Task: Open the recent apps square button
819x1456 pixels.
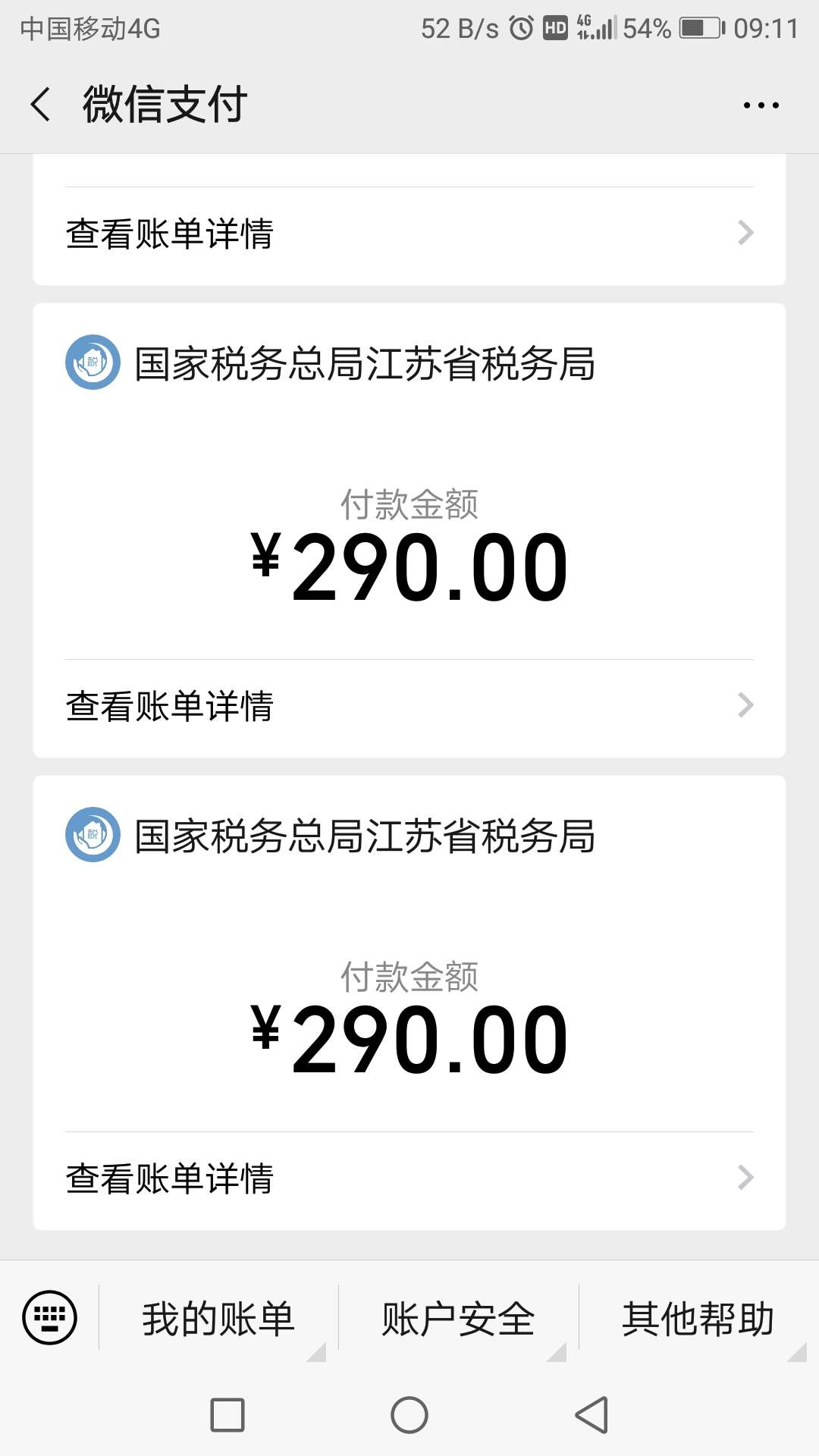Action: 227,1415
